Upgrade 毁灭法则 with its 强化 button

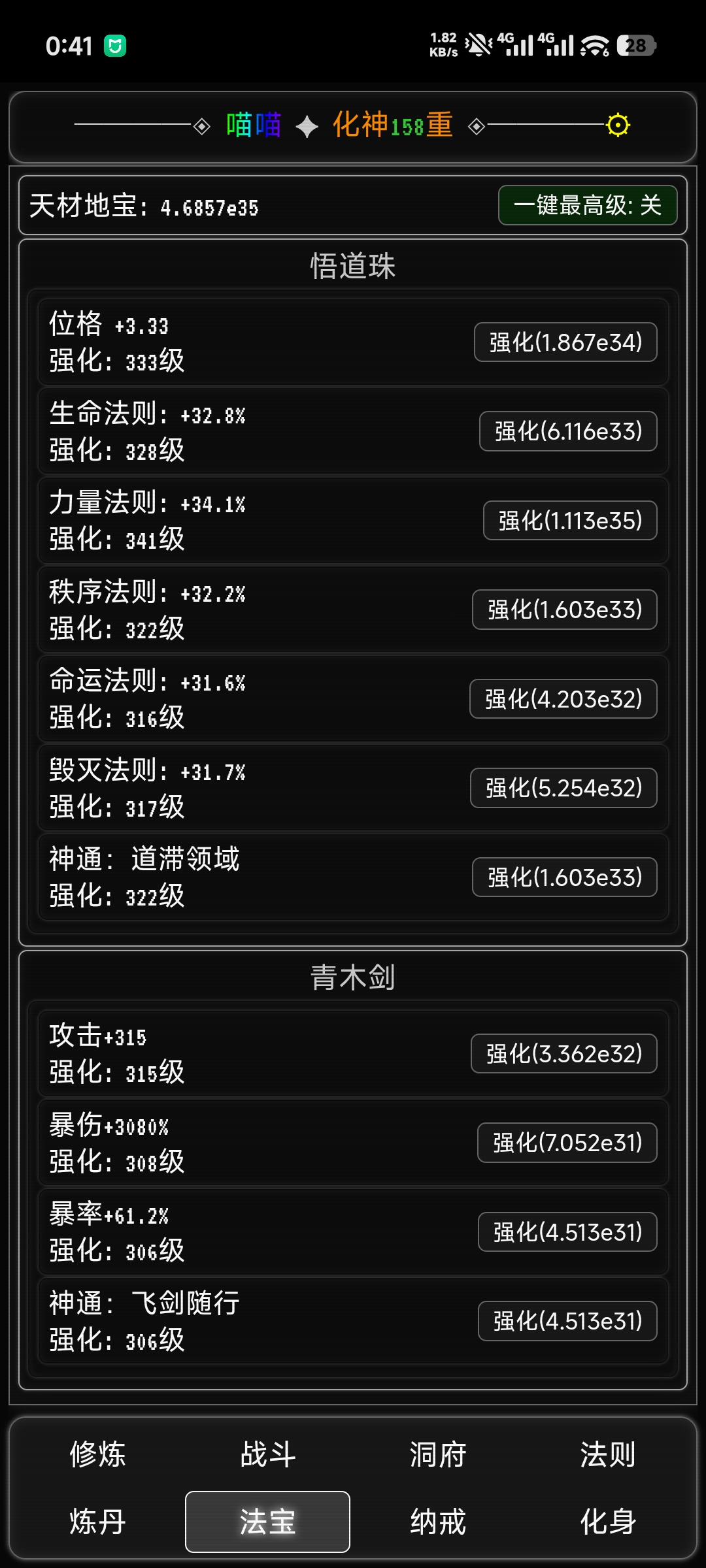tap(563, 788)
